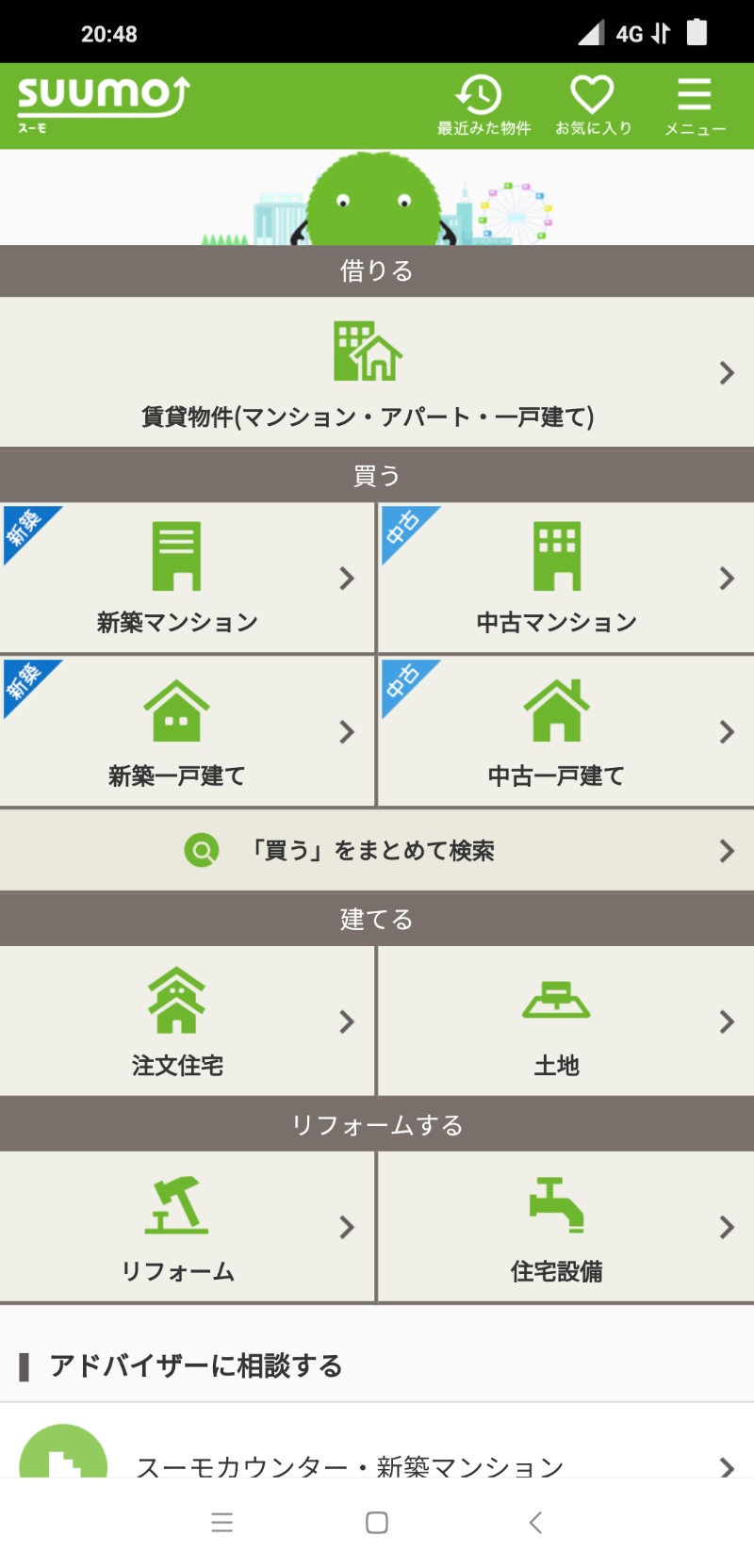This screenshot has width=754, height=1568.
Task: Open 新築一戸建て listings
Action: [x=187, y=732]
